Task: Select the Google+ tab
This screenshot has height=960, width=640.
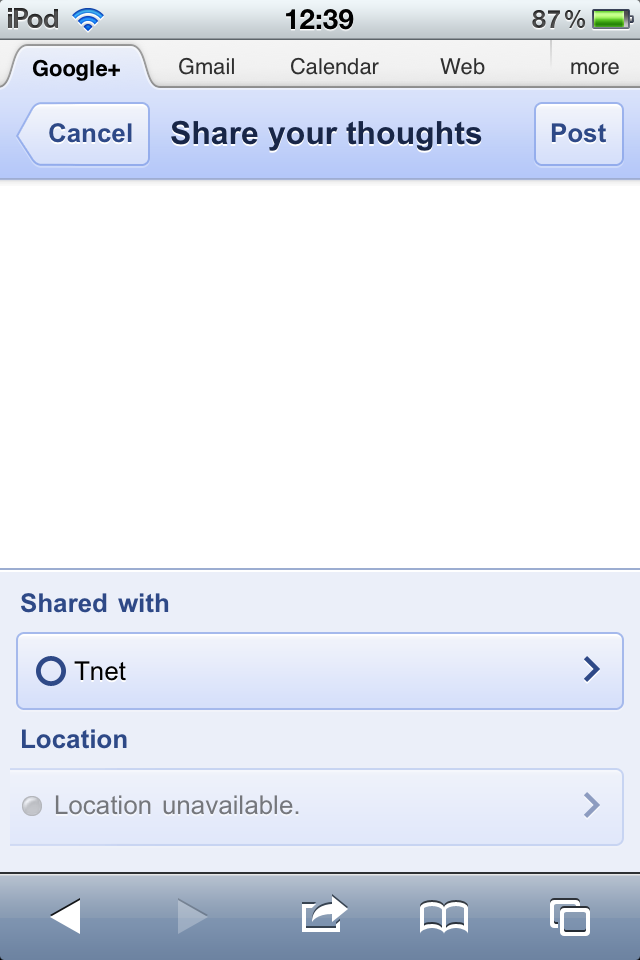Action: click(76, 68)
